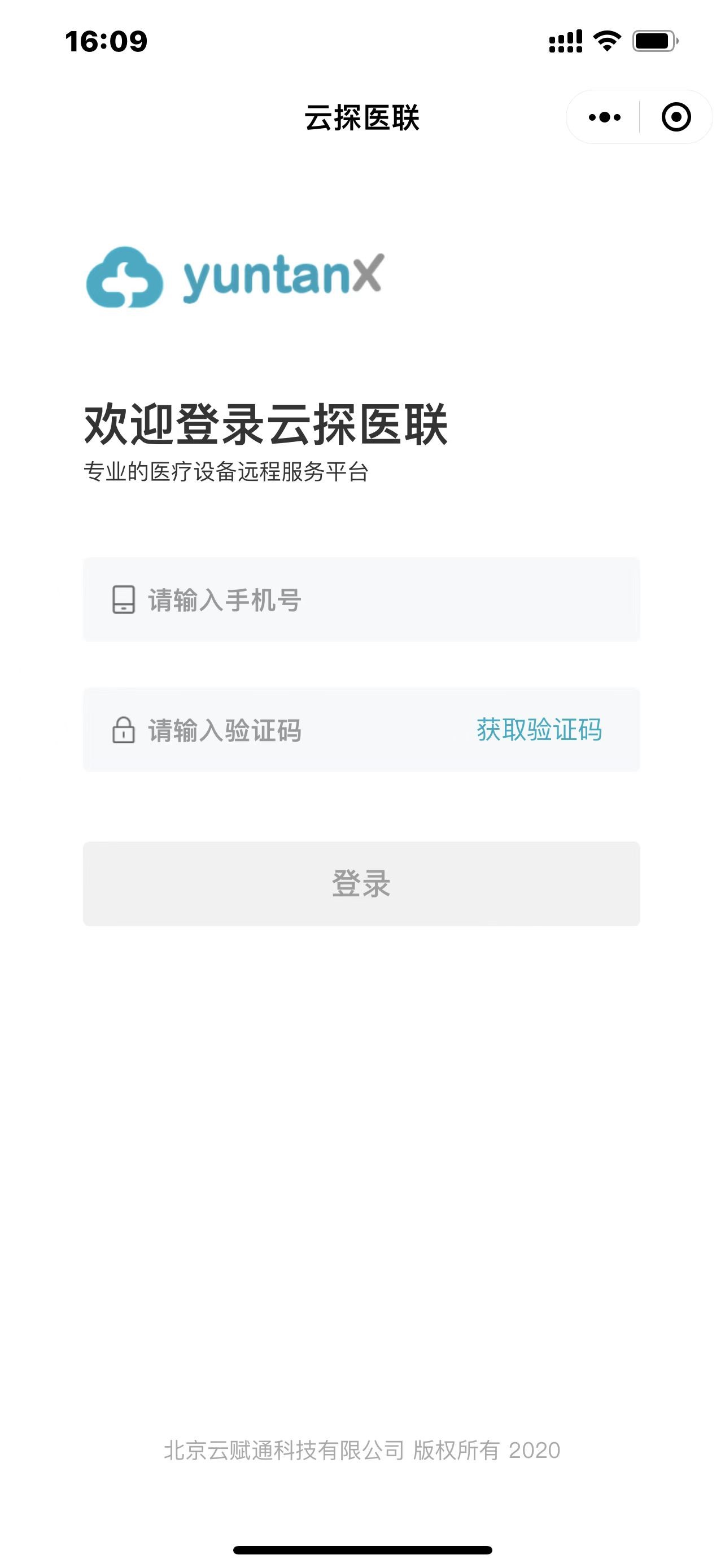Request a code via 获取验证码

pyautogui.click(x=539, y=730)
